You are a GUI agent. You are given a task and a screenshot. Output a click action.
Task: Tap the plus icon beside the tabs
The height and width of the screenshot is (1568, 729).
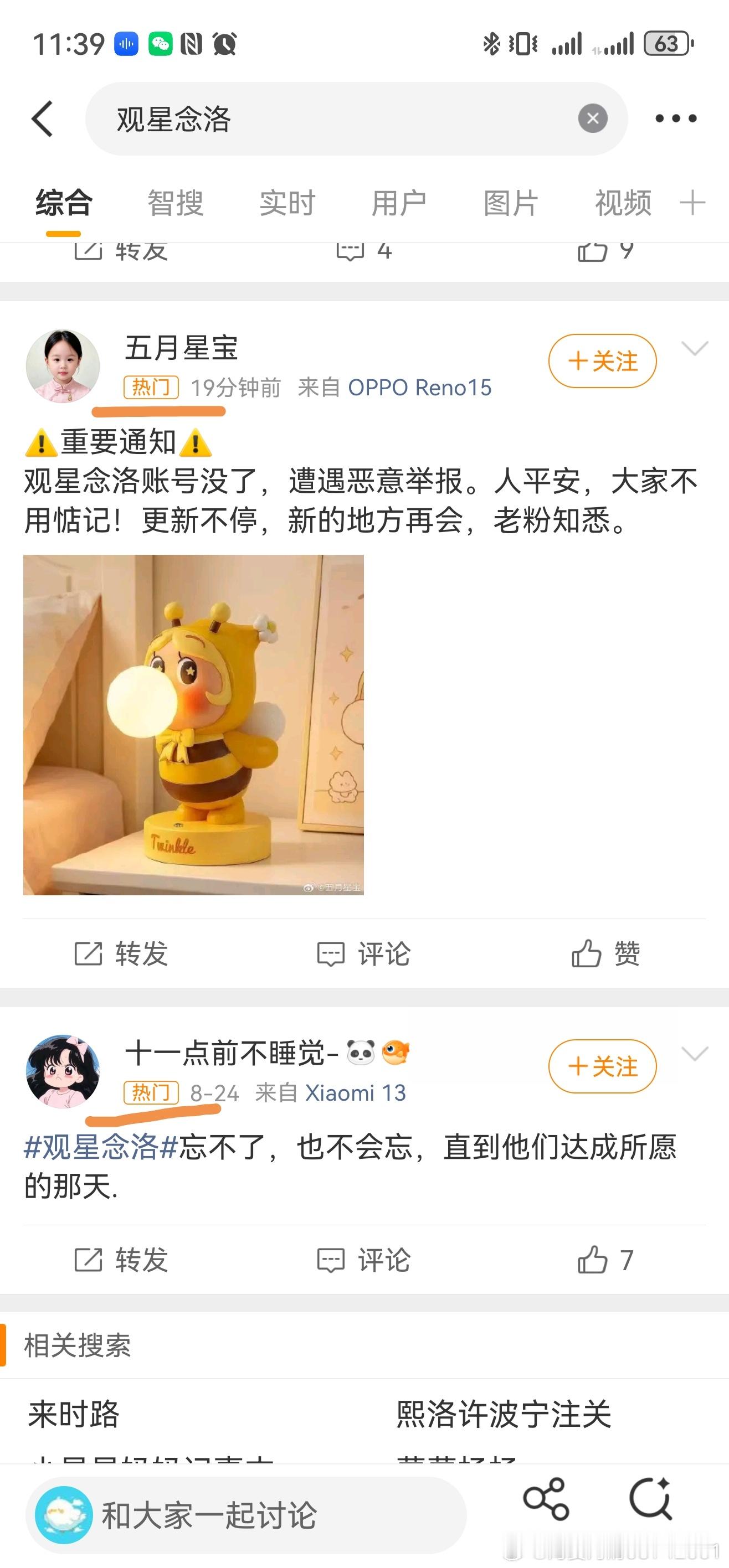click(x=692, y=203)
